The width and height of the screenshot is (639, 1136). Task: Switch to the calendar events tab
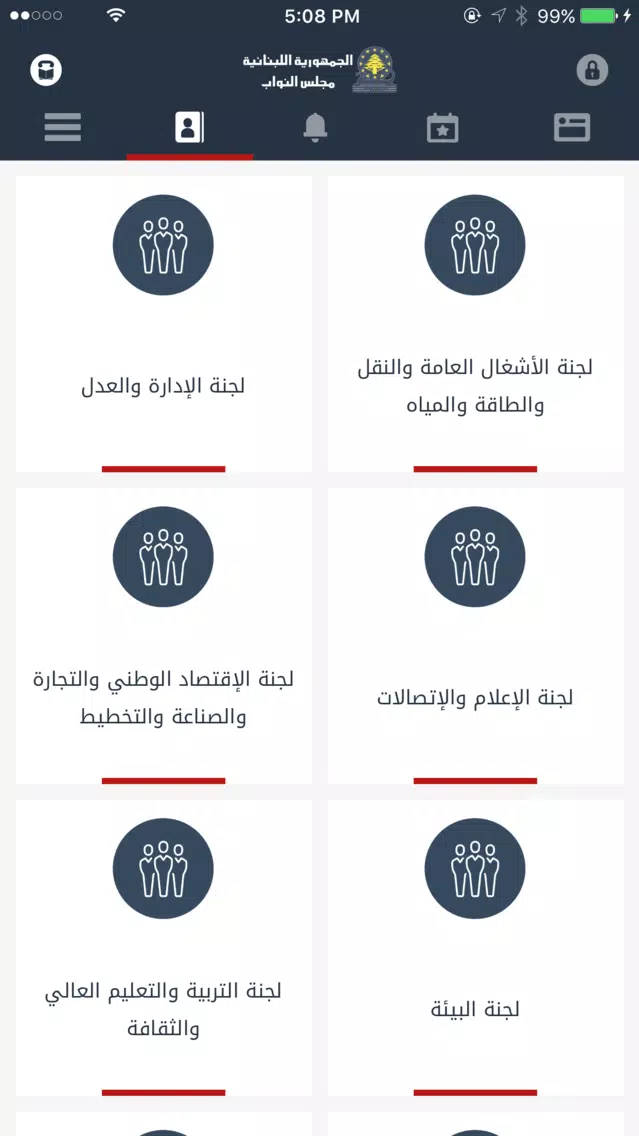click(x=443, y=128)
